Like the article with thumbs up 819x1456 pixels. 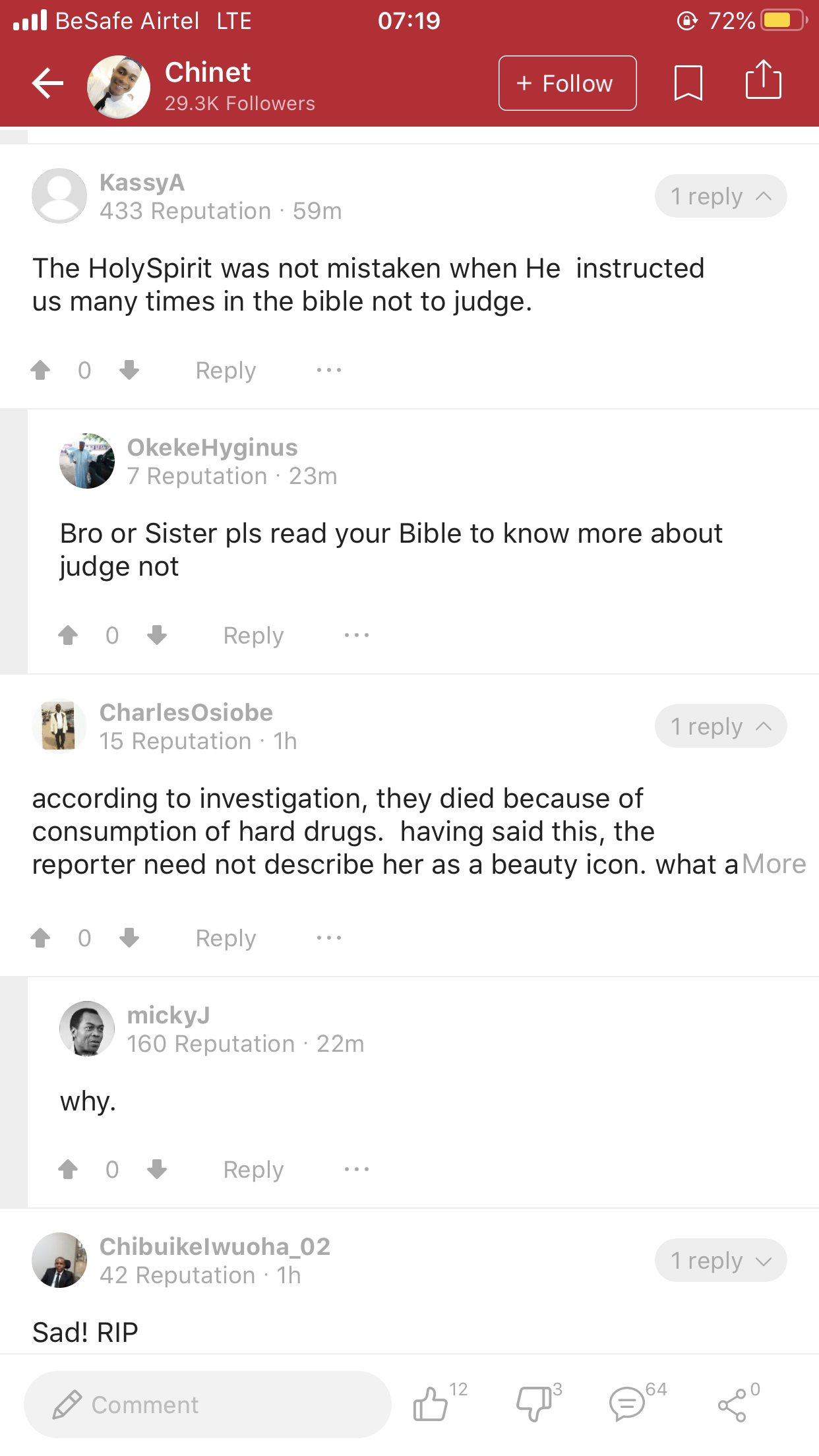431,1403
